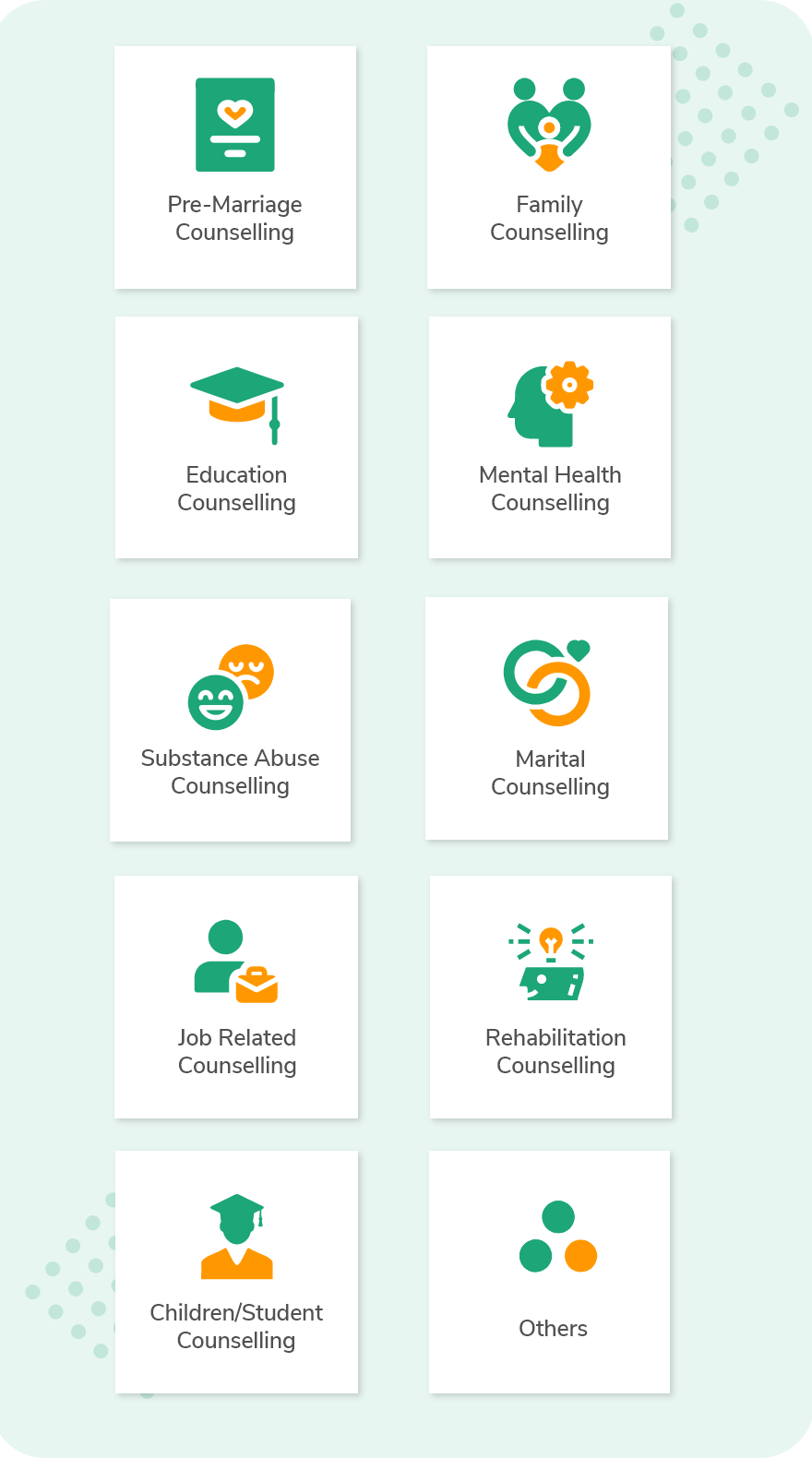
Task: Tap the Others category card
Action: pyautogui.click(x=550, y=1272)
